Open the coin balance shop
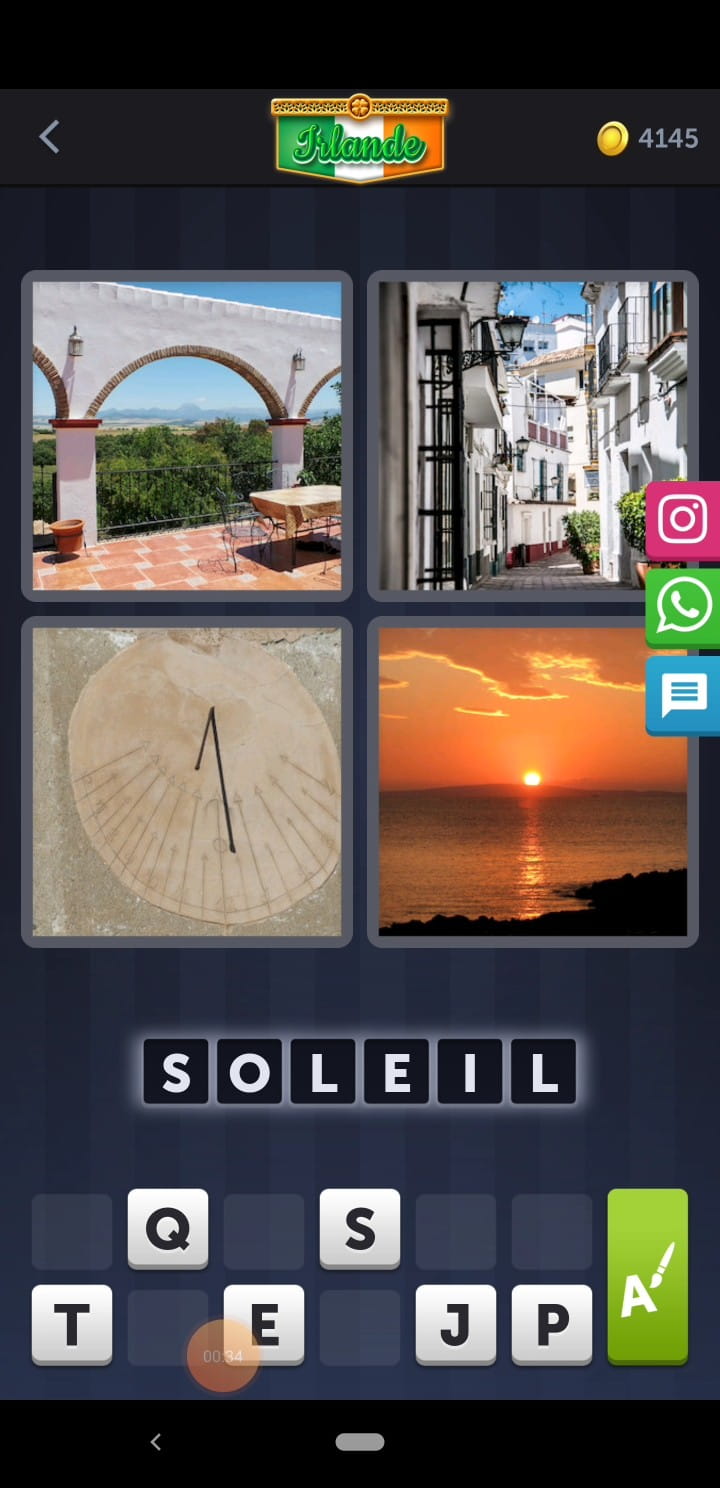720x1488 pixels. (648, 138)
